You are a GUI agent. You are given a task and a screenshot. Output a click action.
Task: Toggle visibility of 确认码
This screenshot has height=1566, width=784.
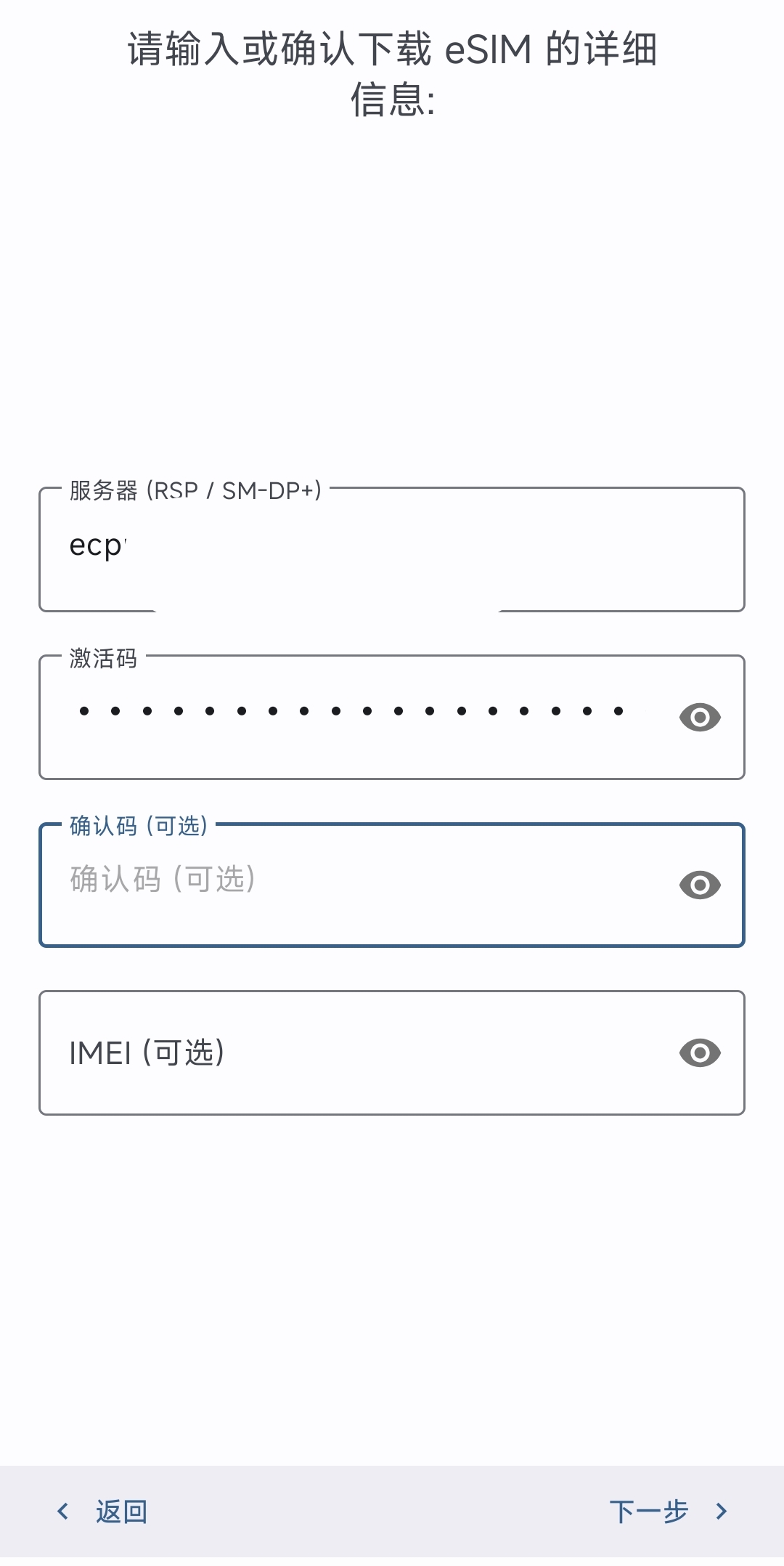click(700, 885)
